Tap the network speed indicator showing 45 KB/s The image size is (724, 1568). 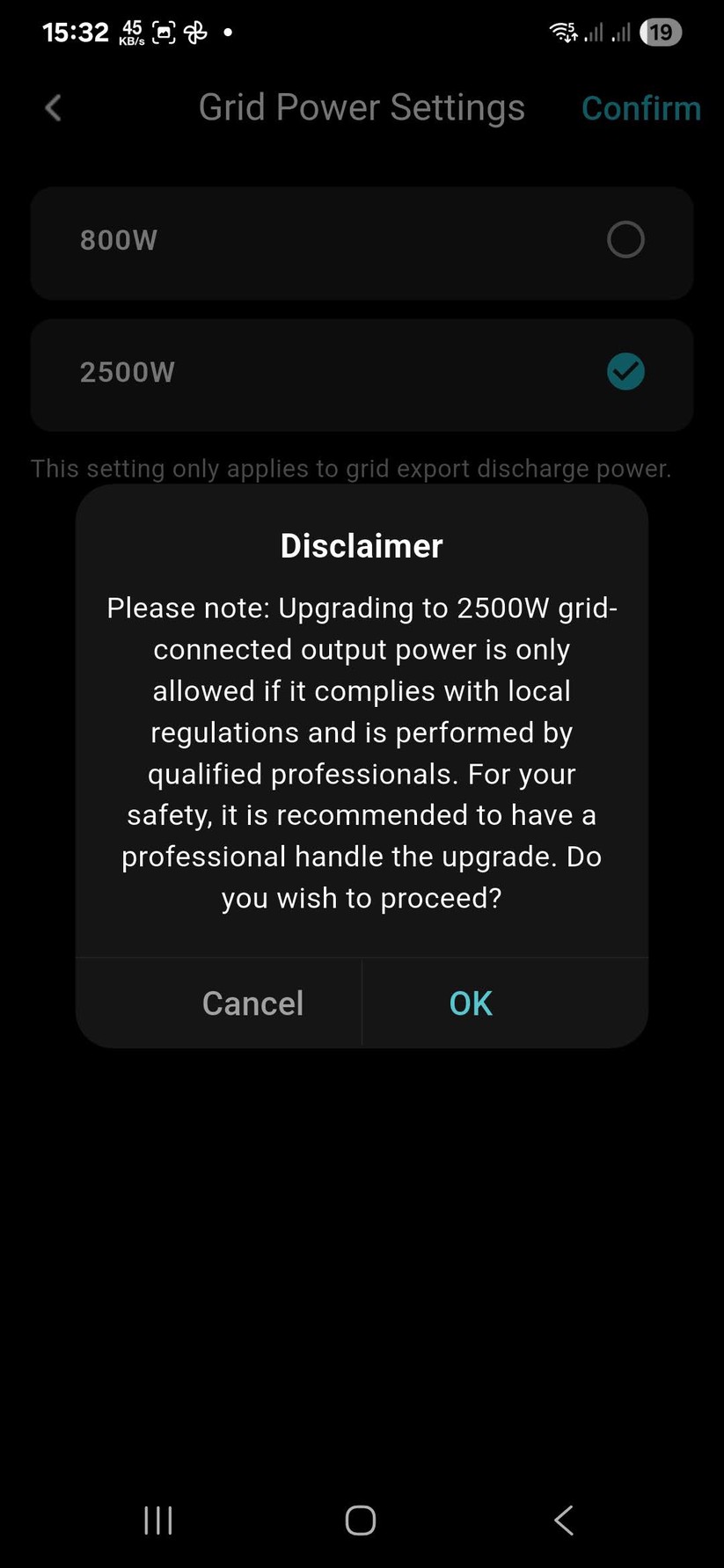click(130, 33)
